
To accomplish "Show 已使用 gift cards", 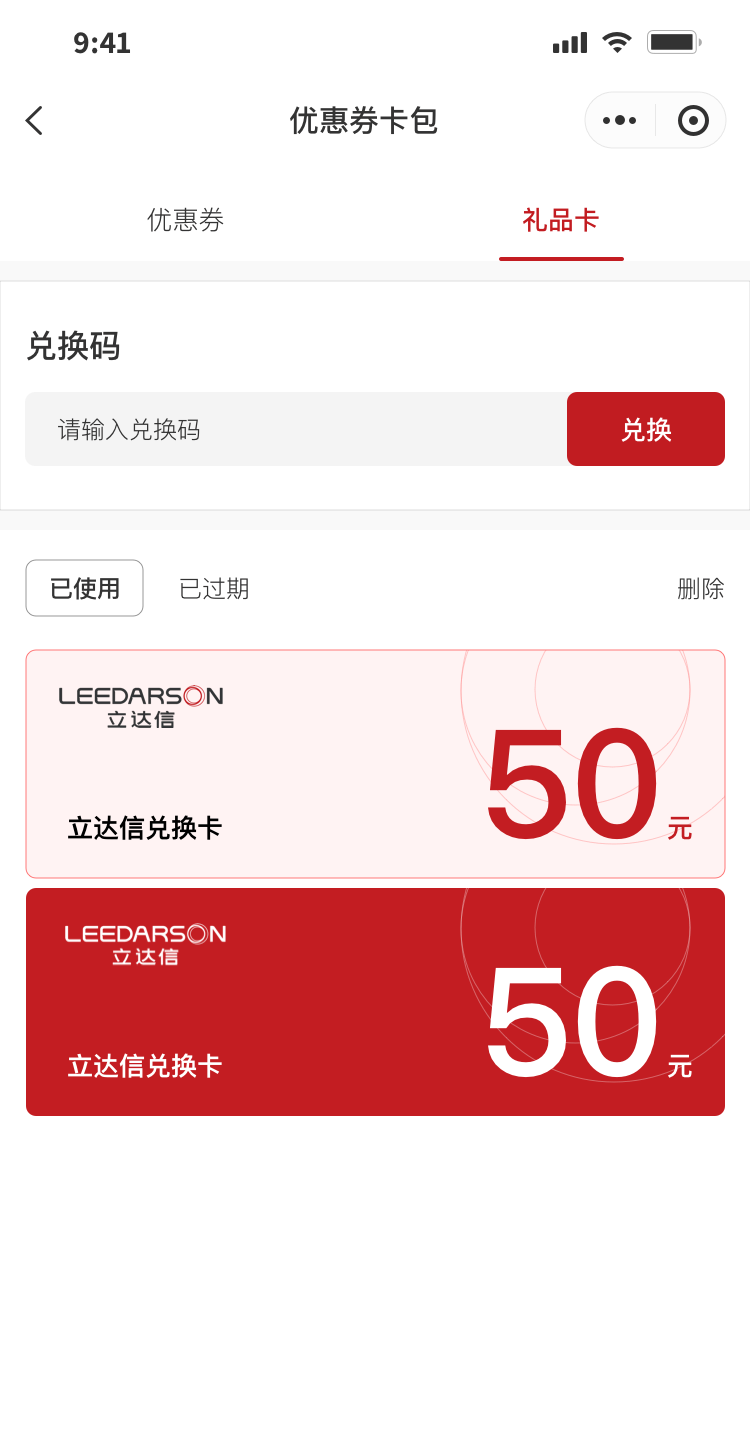I will pyautogui.click(x=85, y=588).
